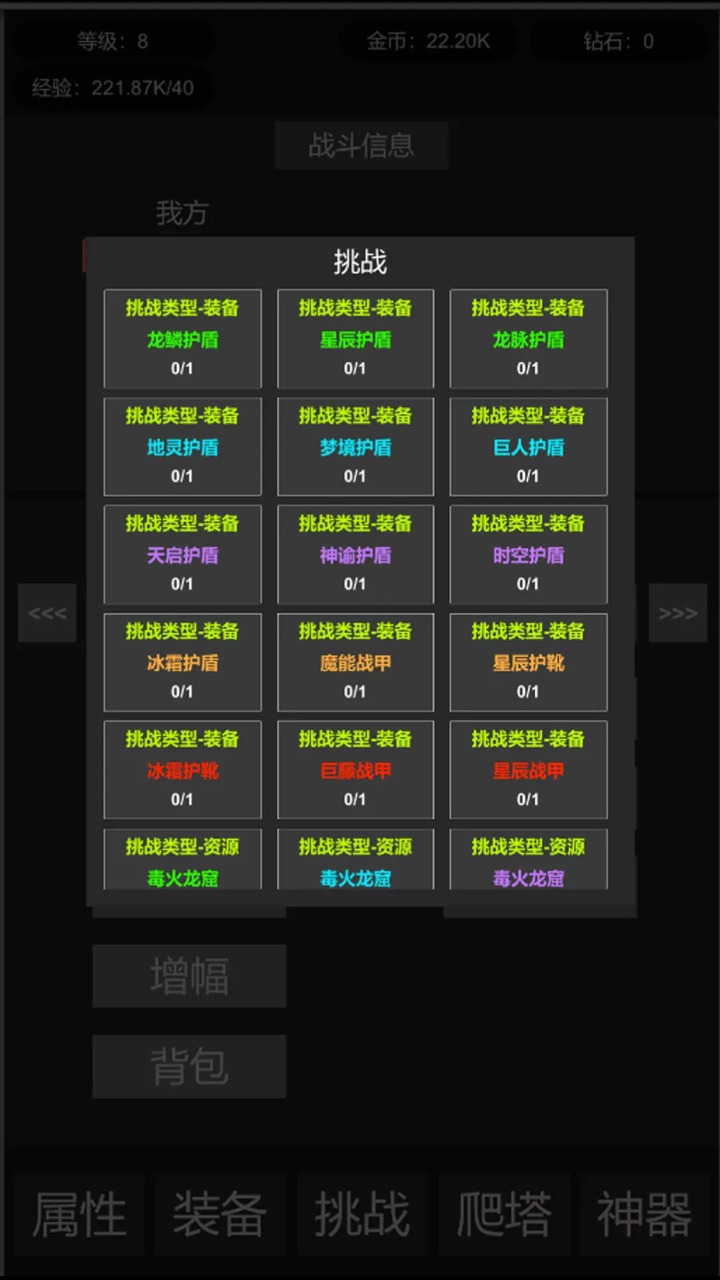Start the 魔能战甲 challenge
This screenshot has height=1280, width=720.
[x=355, y=662]
